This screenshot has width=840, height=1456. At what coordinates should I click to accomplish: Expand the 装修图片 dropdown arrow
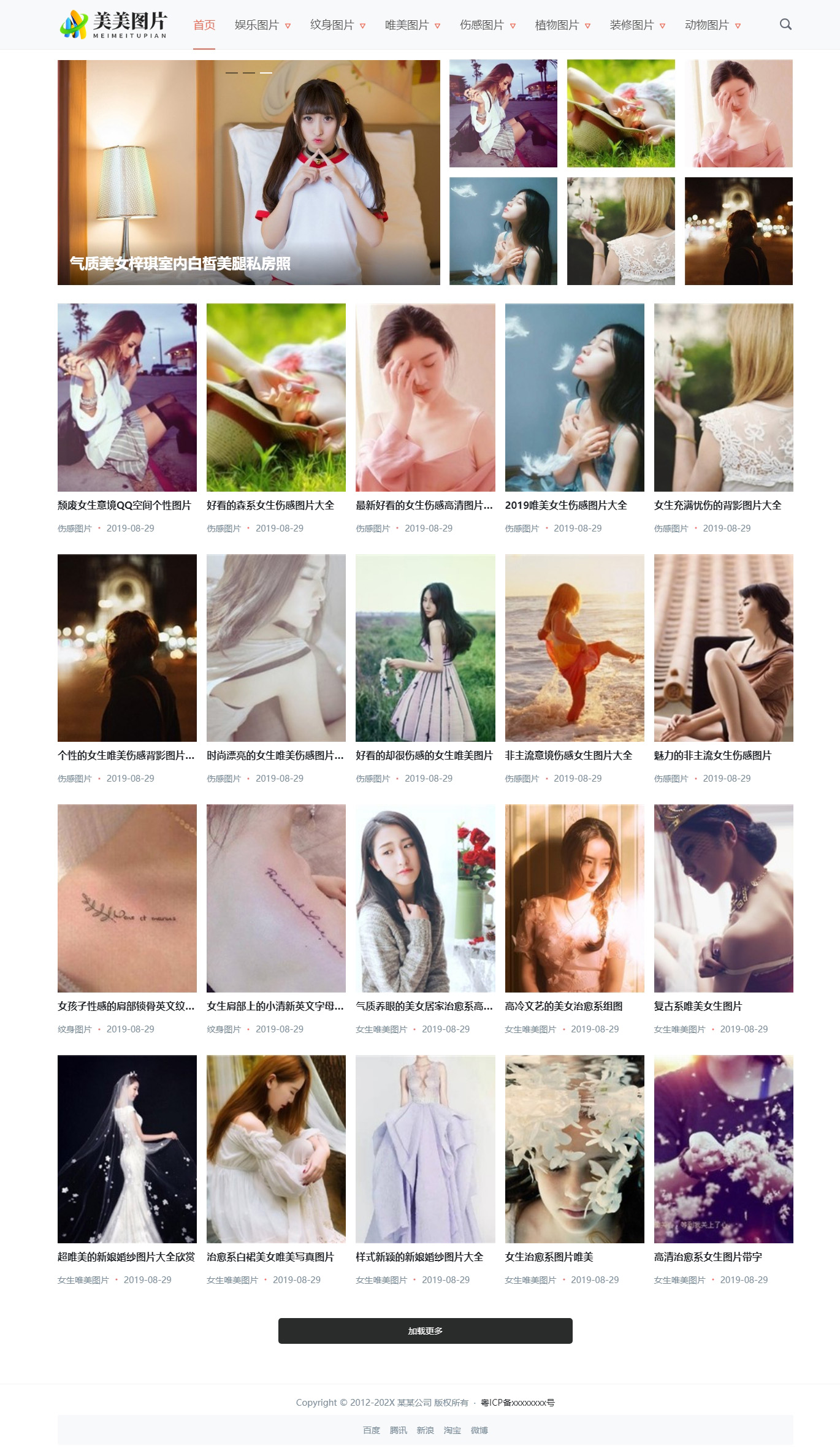[663, 26]
